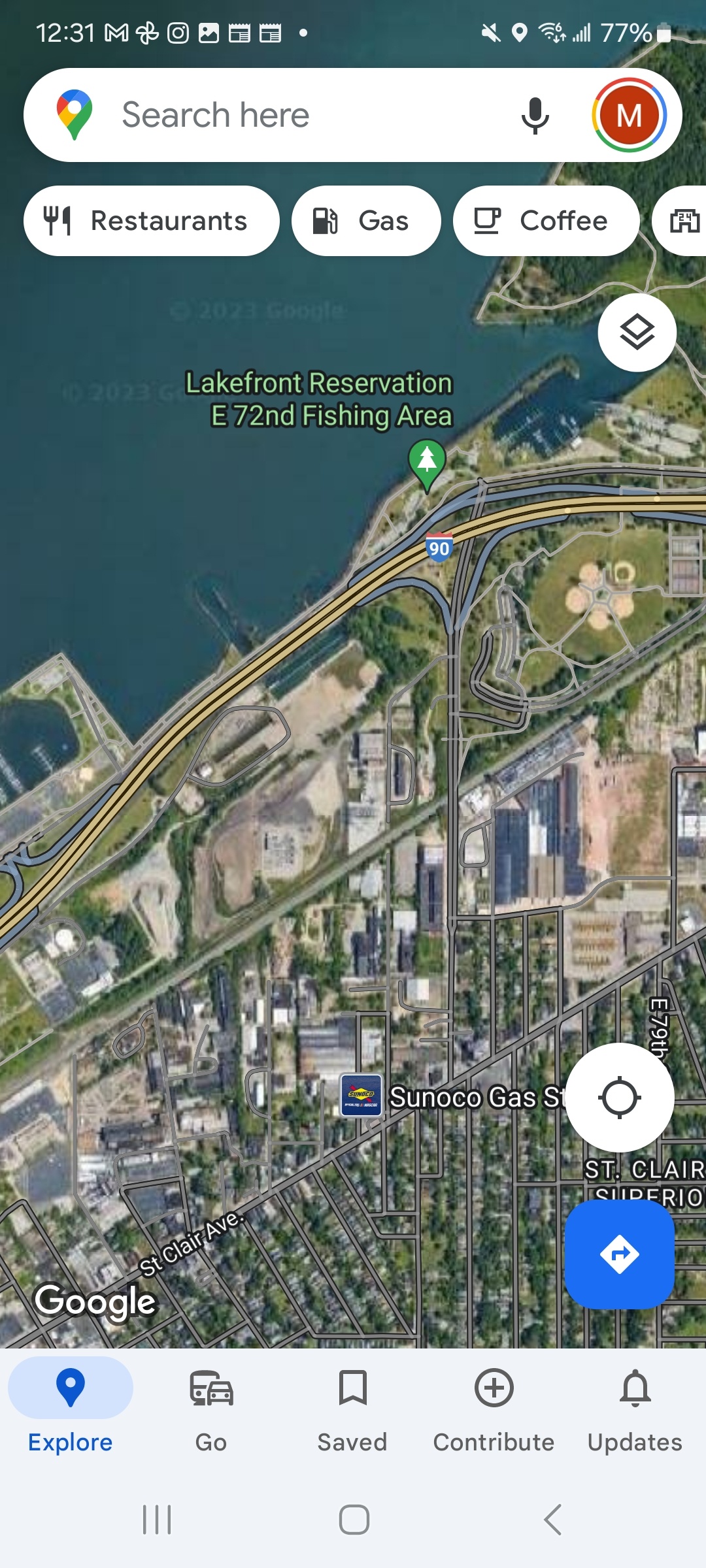Image resolution: width=706 pixels, height=1568 pixels.
Task: Go back with the system back button
Action: (x=553, y=1520)
